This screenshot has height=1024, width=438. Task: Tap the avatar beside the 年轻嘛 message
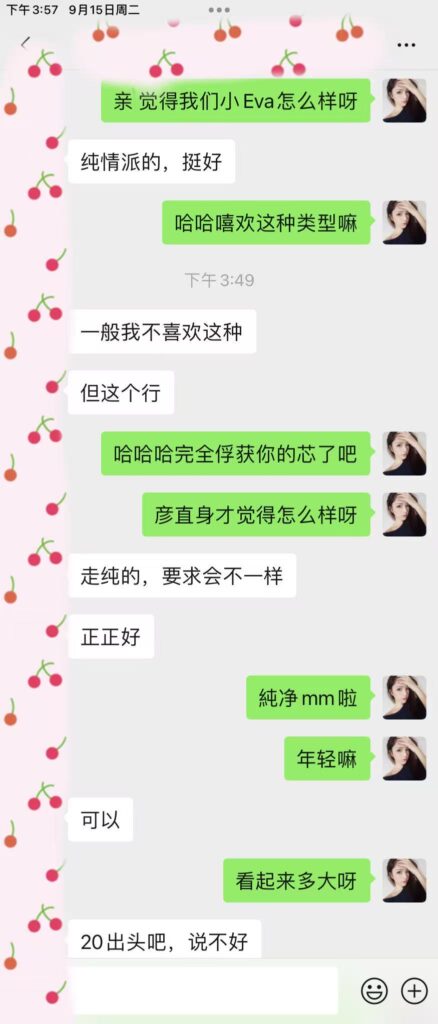tap(405, 758)
